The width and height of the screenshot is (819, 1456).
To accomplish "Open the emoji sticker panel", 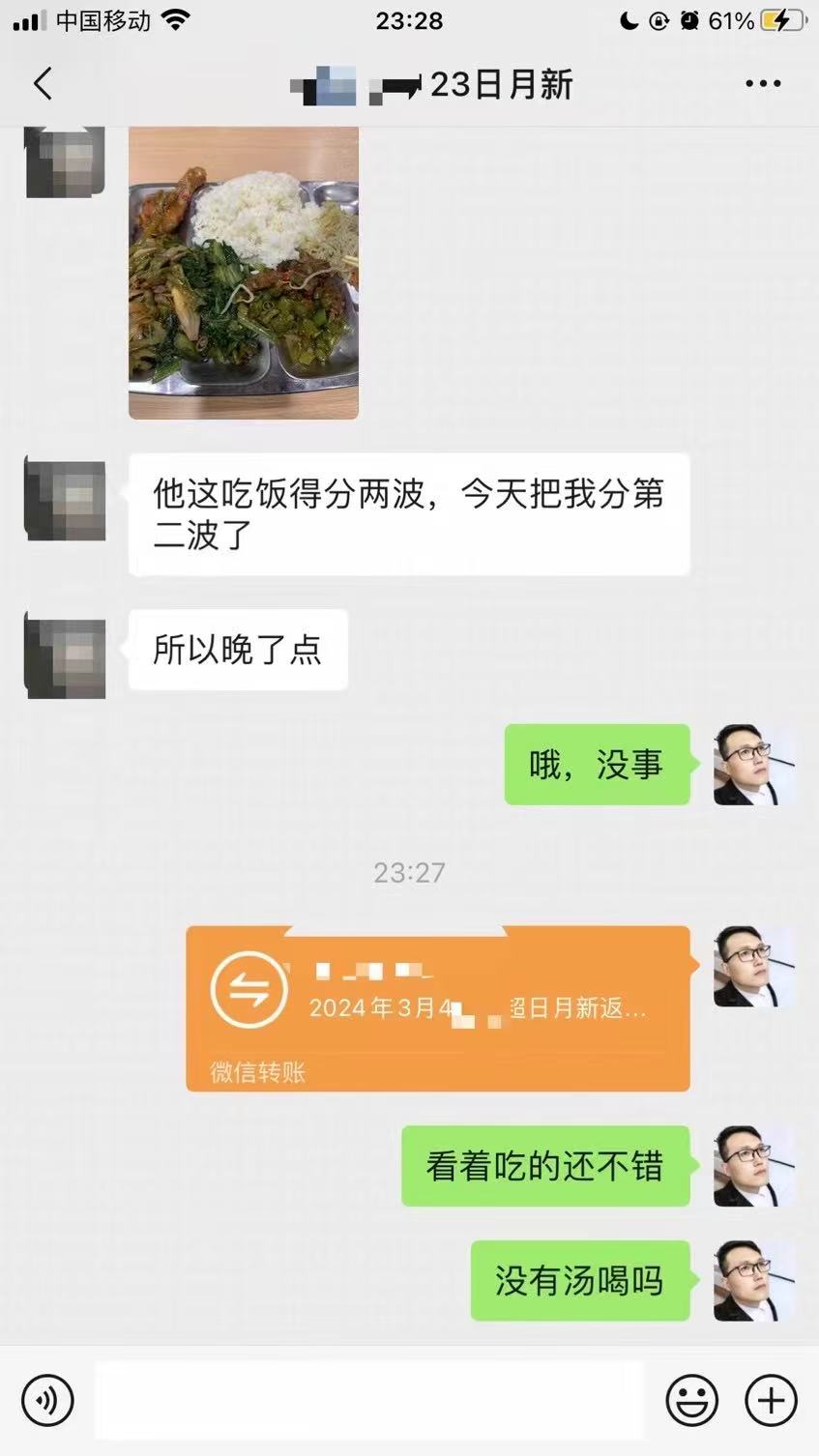I will [x=691, y=1399].
